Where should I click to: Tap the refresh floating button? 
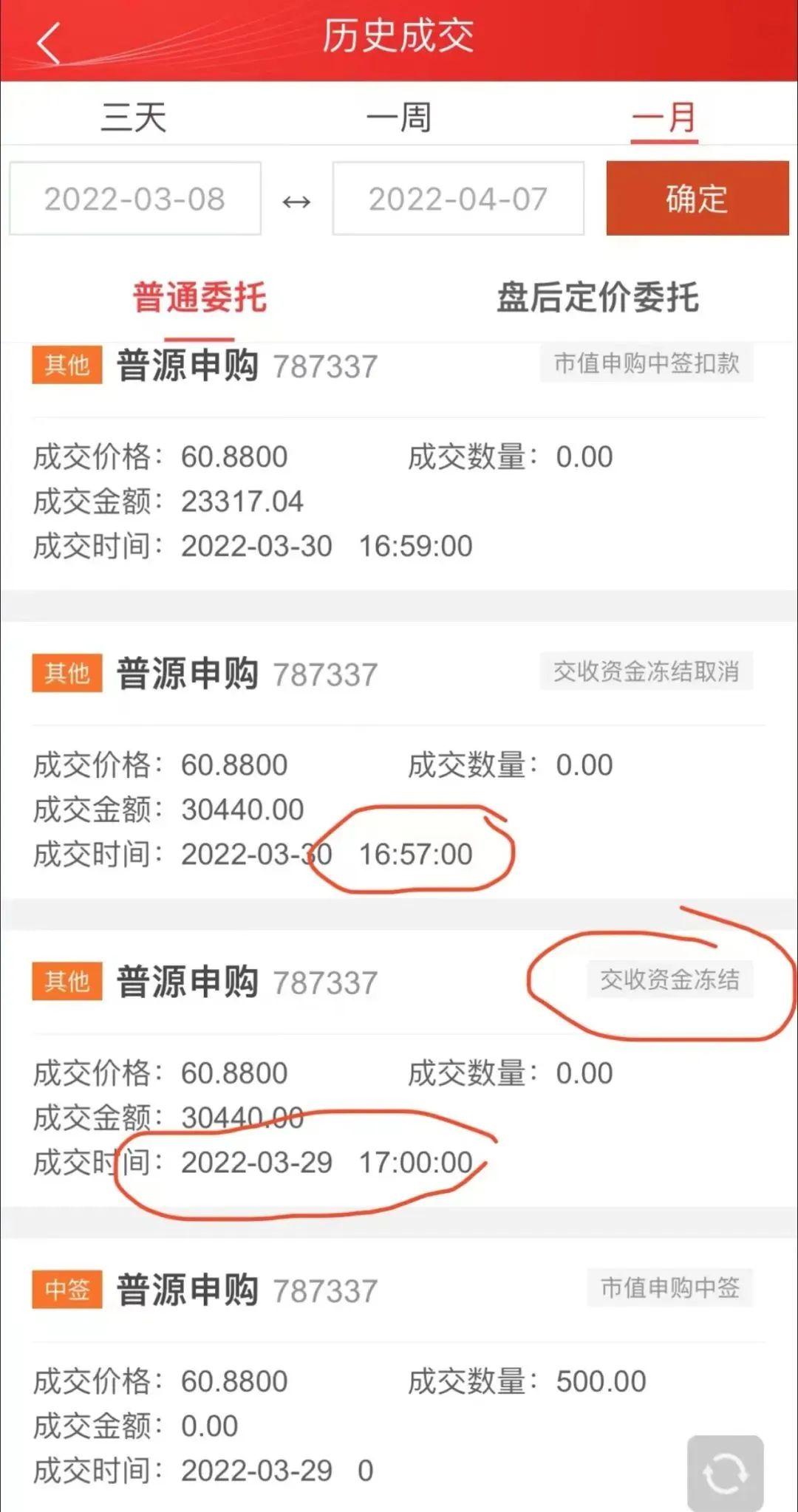point(725,1473)
